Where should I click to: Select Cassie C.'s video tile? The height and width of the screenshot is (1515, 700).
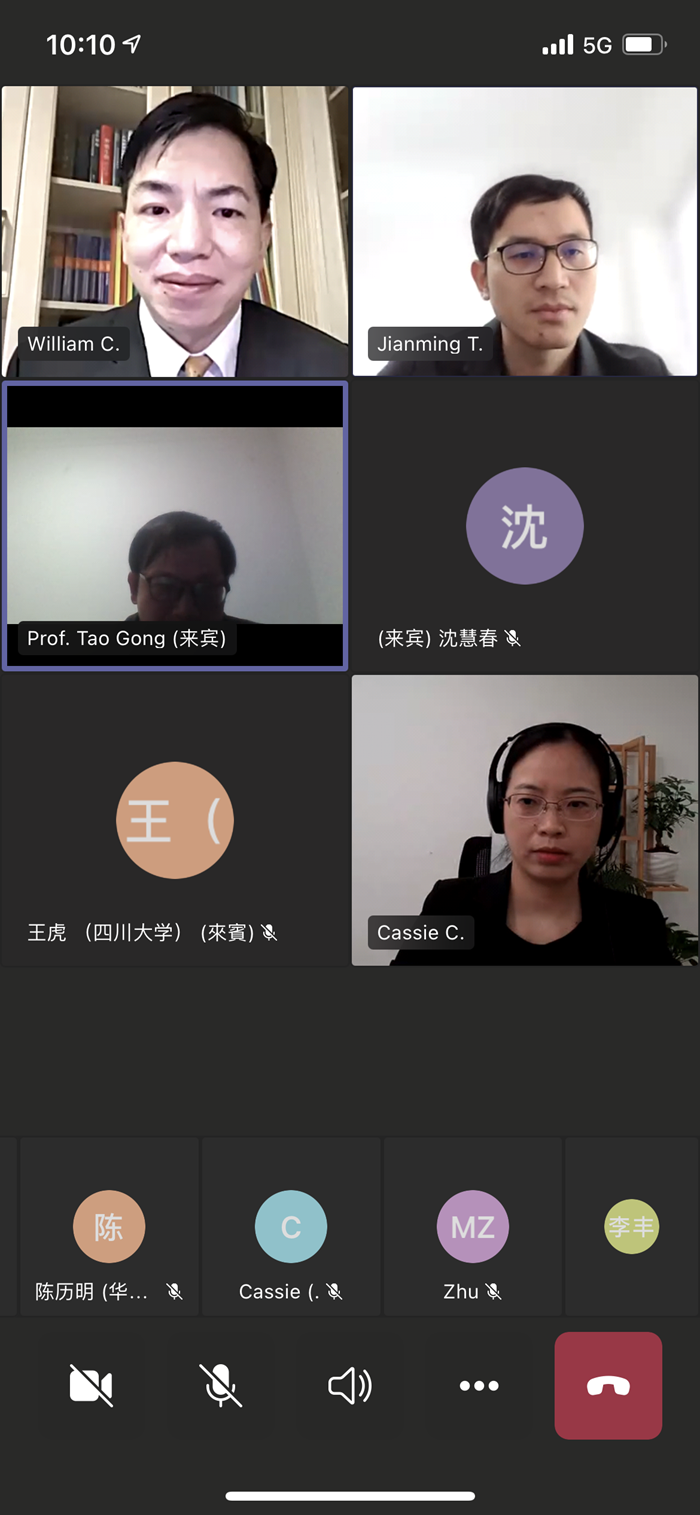[x=525, y=820]
